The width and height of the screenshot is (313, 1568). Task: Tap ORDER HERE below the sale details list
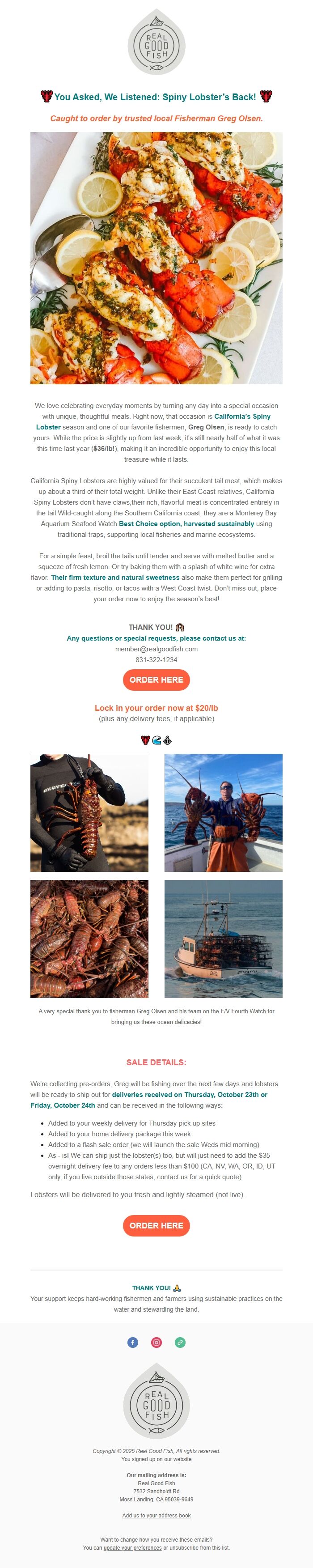[x=156, y=1225]
